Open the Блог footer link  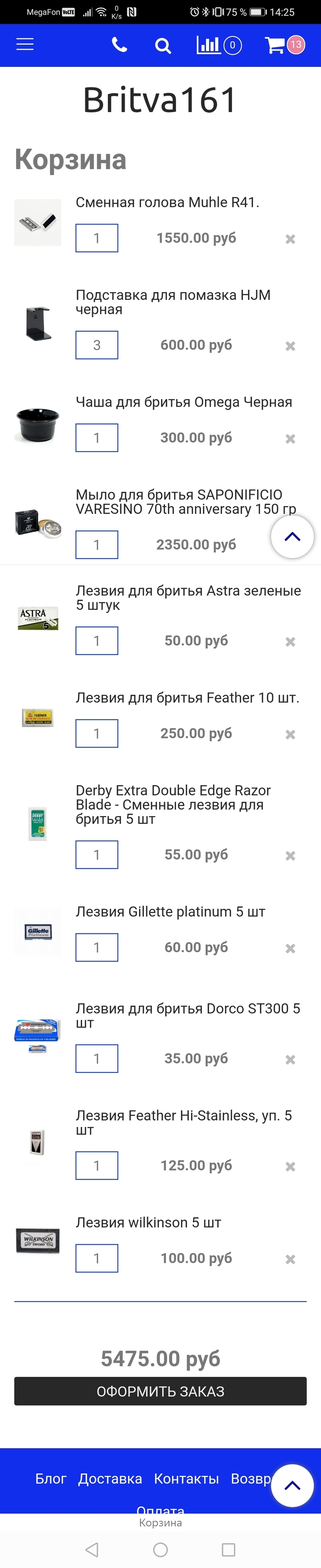(50, 1479)
